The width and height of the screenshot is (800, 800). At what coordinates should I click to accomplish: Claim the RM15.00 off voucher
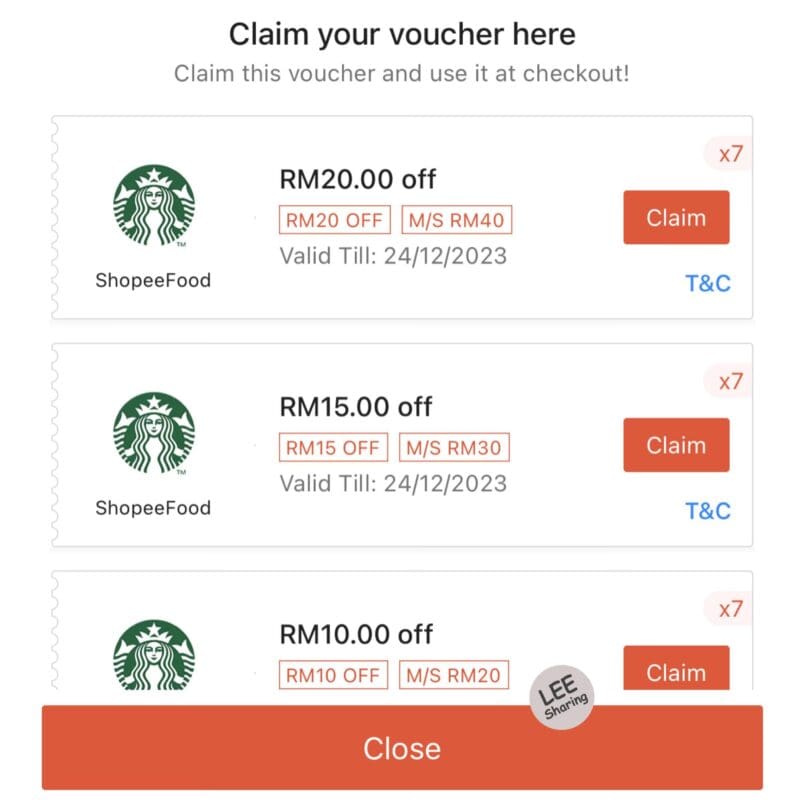click(676, 445)
